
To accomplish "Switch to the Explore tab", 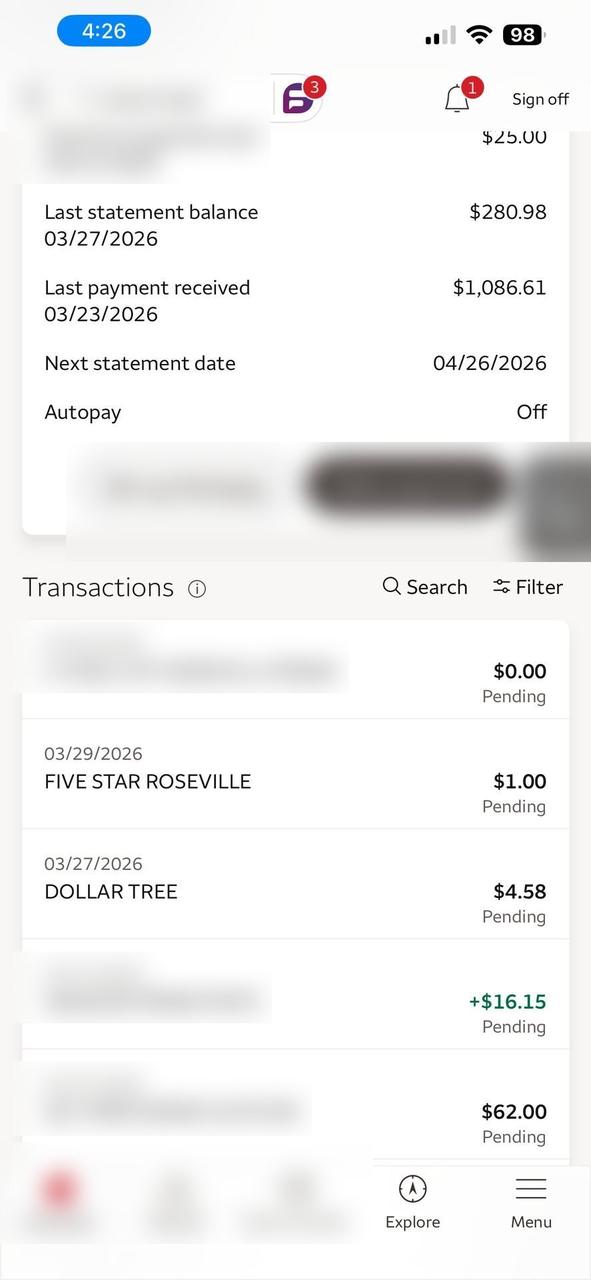I will [413, 1202].
